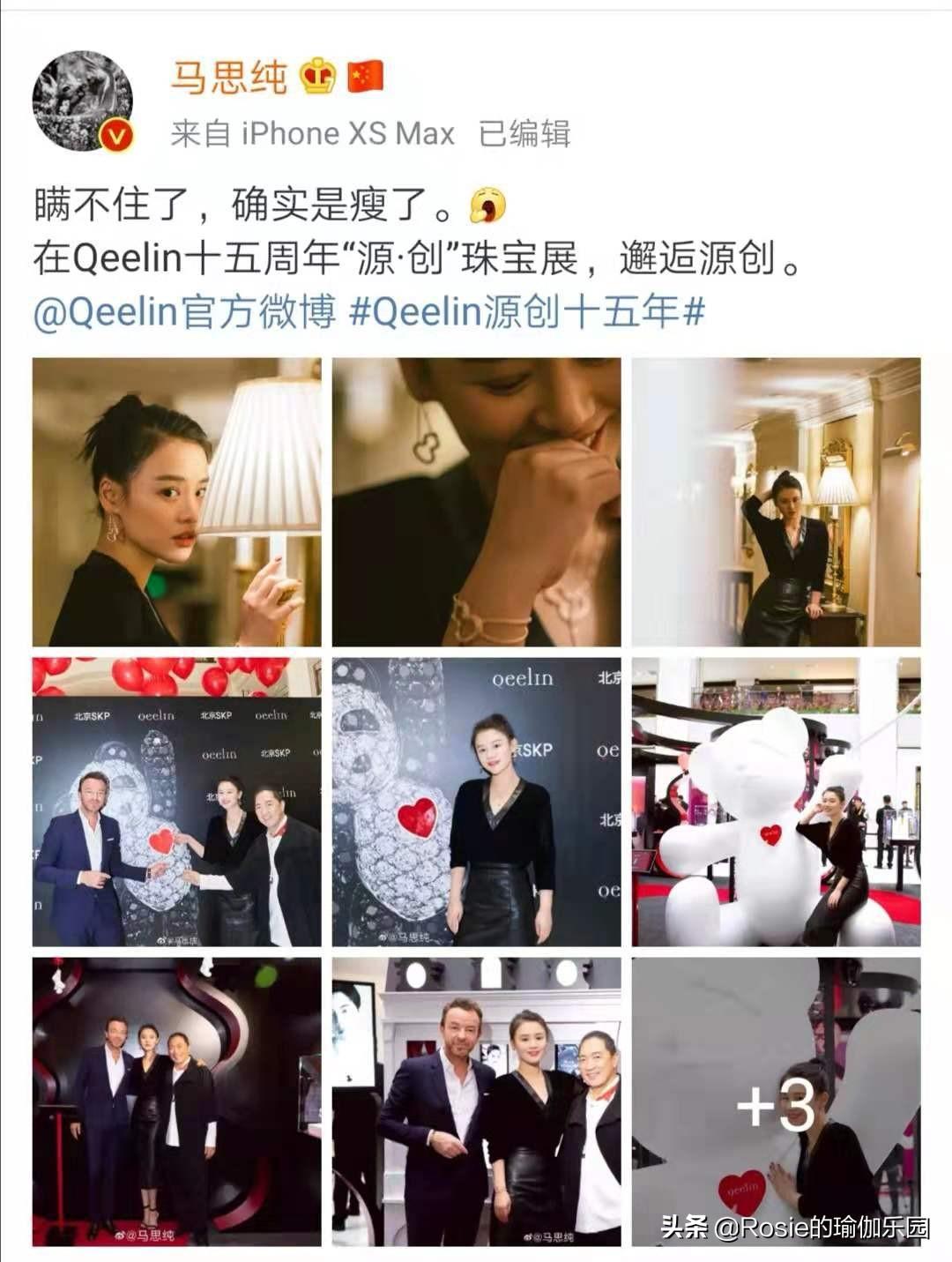Open the photo with the giant white bear
This screenshot has height=1262, width=952.
[x=776, y=802]
